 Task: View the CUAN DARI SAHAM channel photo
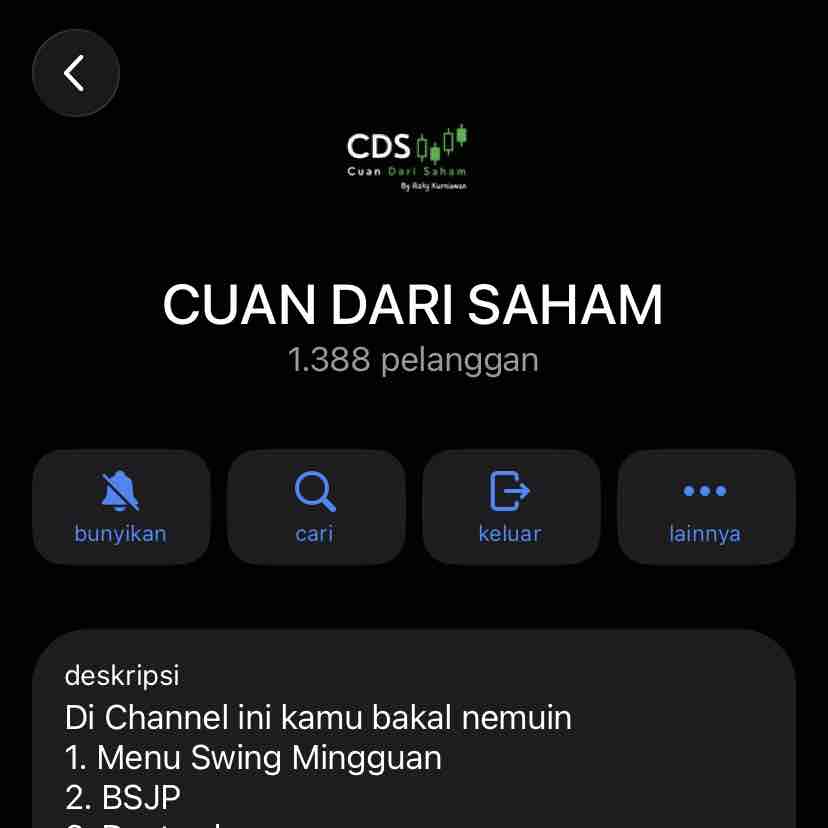point(408,157)
